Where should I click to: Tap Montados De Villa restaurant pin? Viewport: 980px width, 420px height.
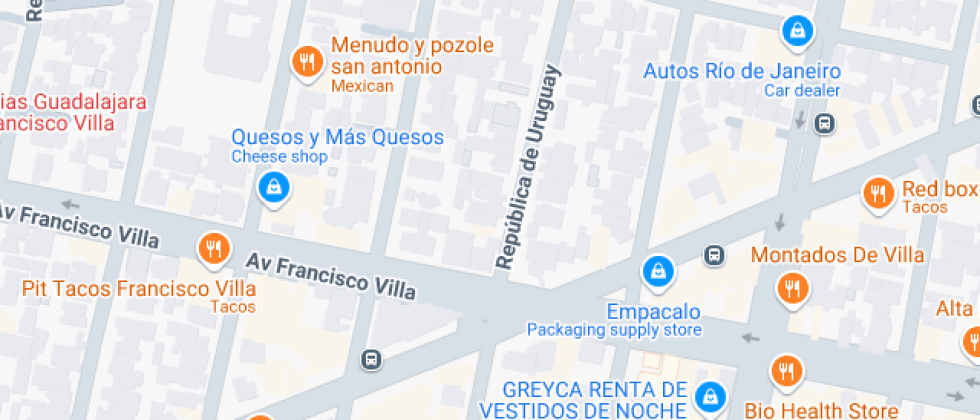pyautogui.click(x=792, y=290)
